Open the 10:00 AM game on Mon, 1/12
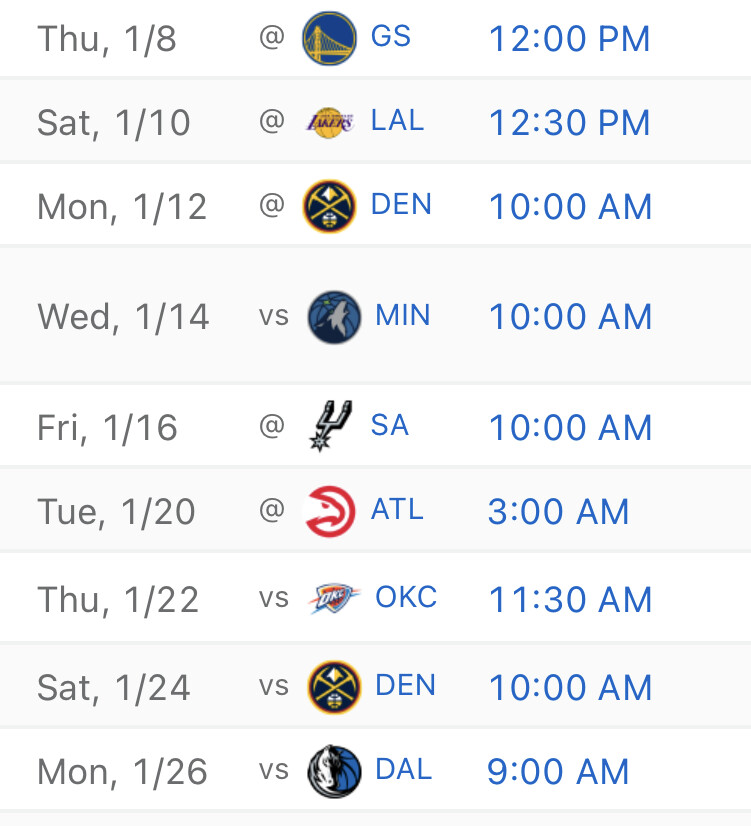Viewport: 751px width, 826px height. pyautogui.click(x=570, y=207)
